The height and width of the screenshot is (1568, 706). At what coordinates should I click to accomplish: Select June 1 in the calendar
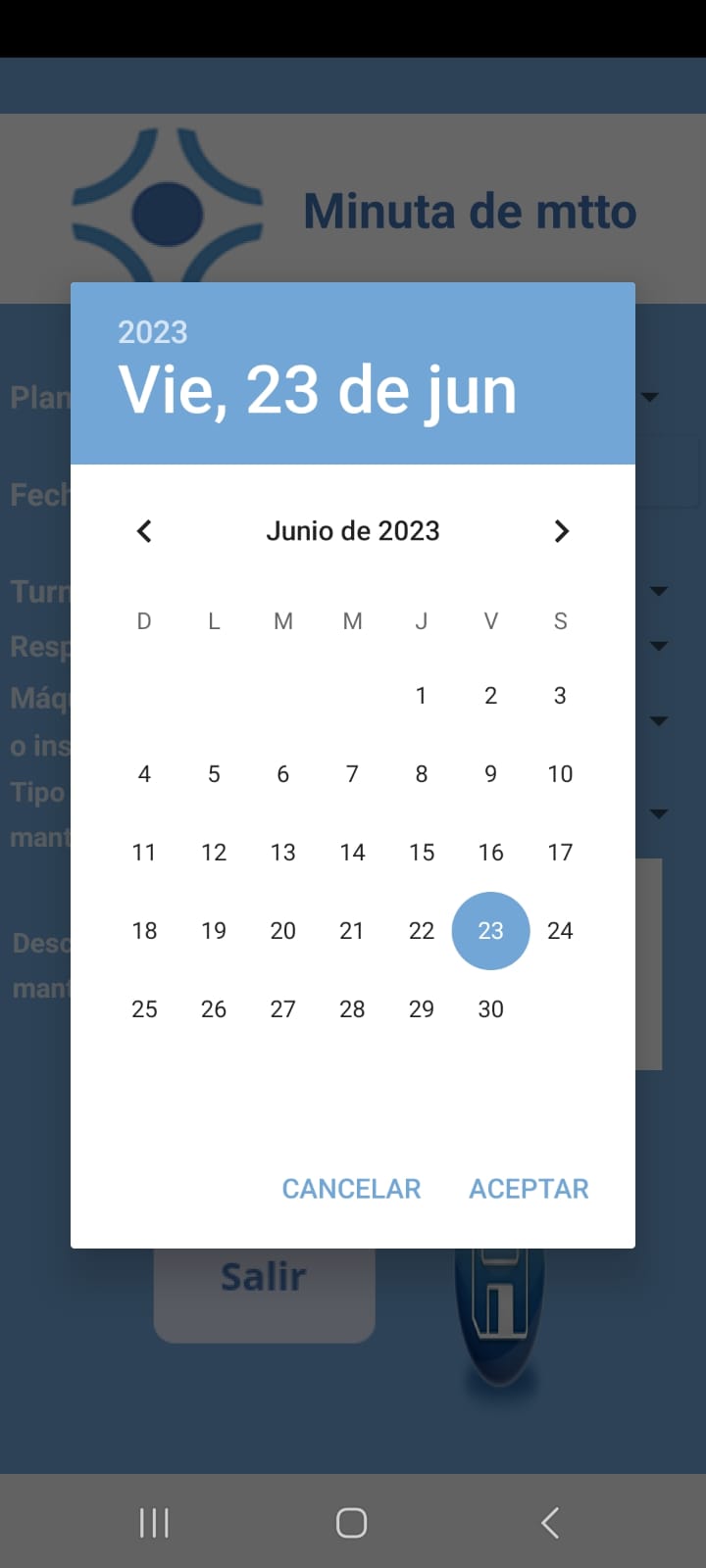pos(422,696)
